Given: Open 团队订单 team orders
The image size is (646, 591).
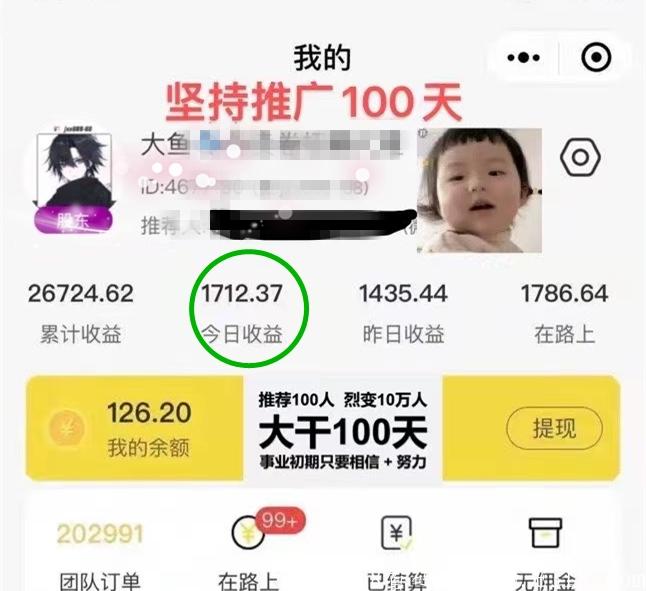Looking at the screenshot, I should (100, 552).
